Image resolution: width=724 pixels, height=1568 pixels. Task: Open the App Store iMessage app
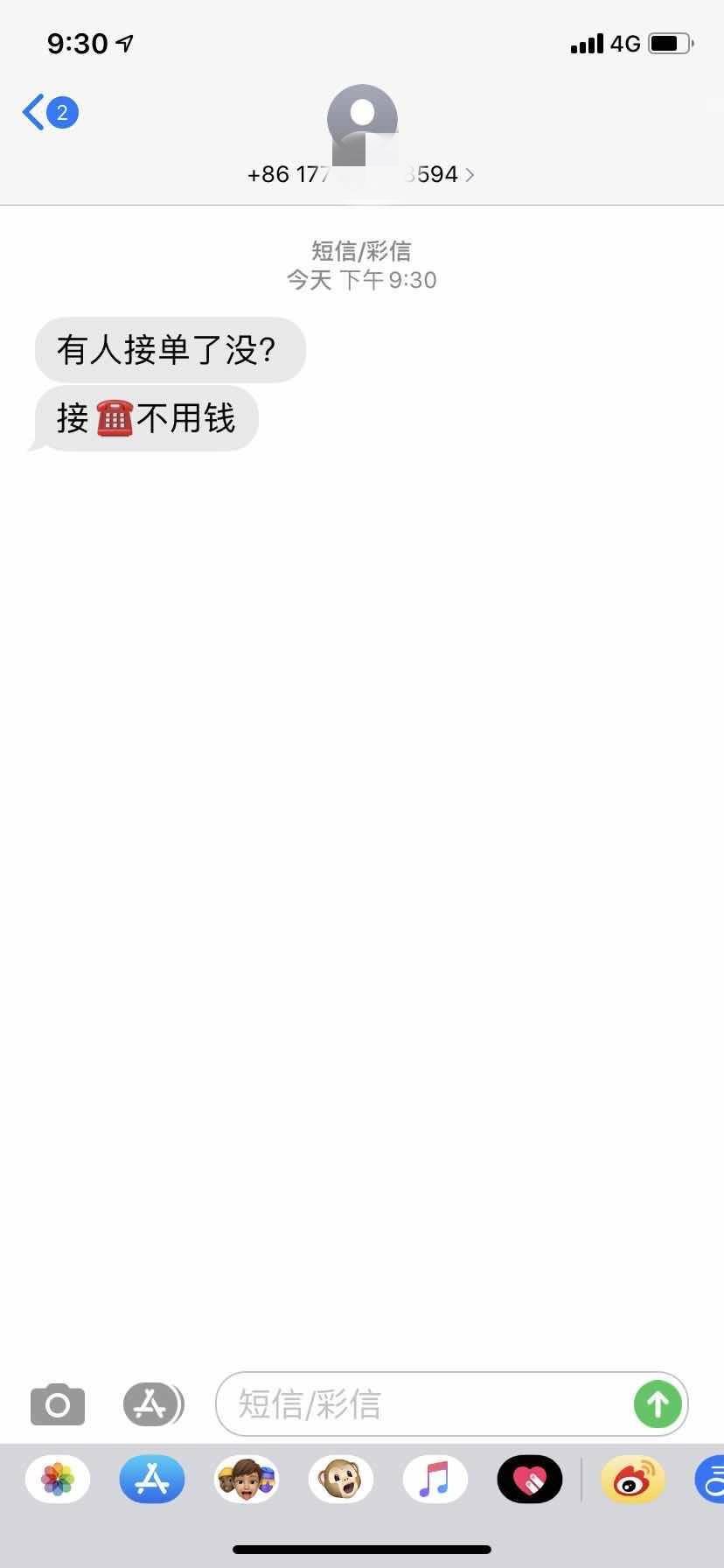pos(152,1479)
